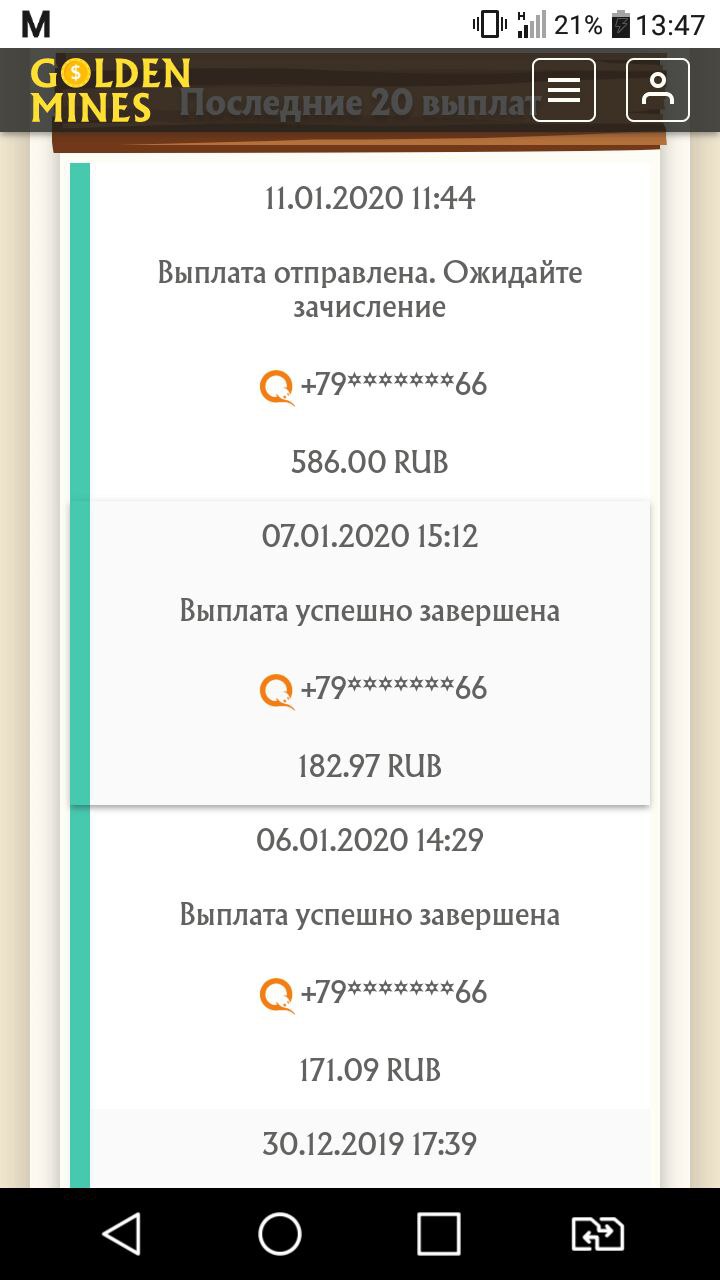Open the recent apps overview
This screenshot has width=720, height=1280.
point(438,1234)
